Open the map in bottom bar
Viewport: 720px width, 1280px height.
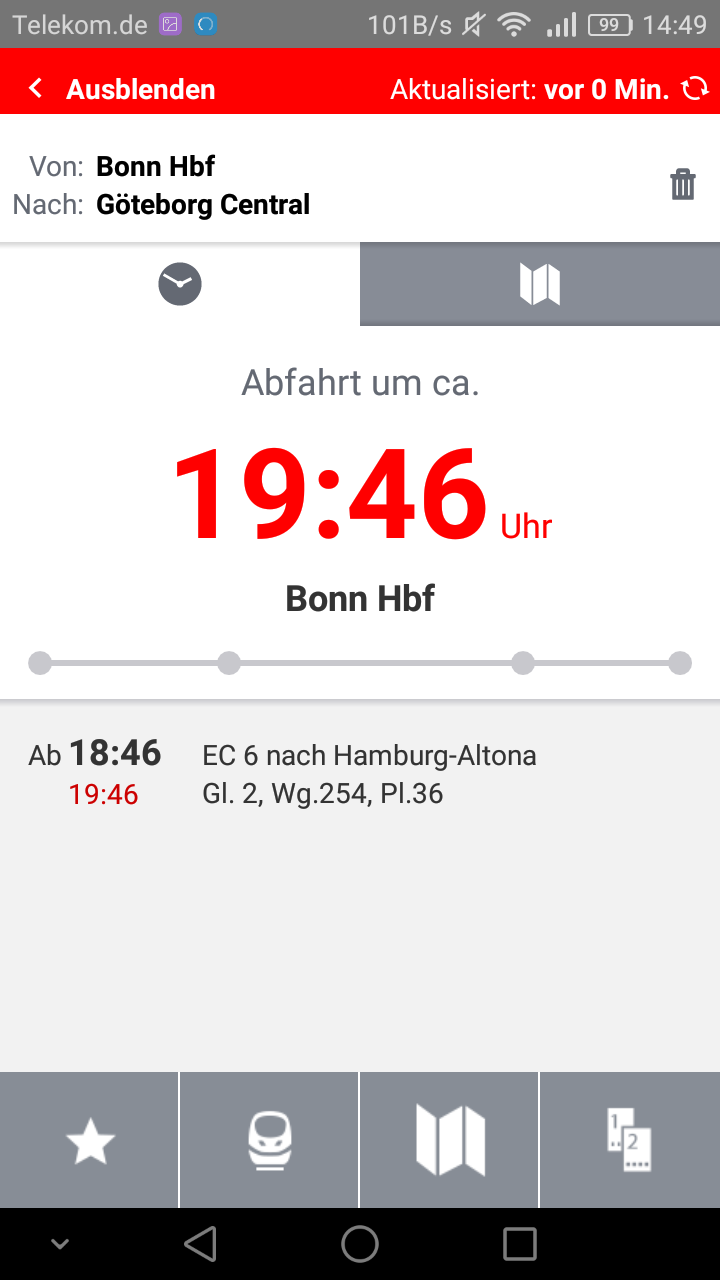point(450,1141)
